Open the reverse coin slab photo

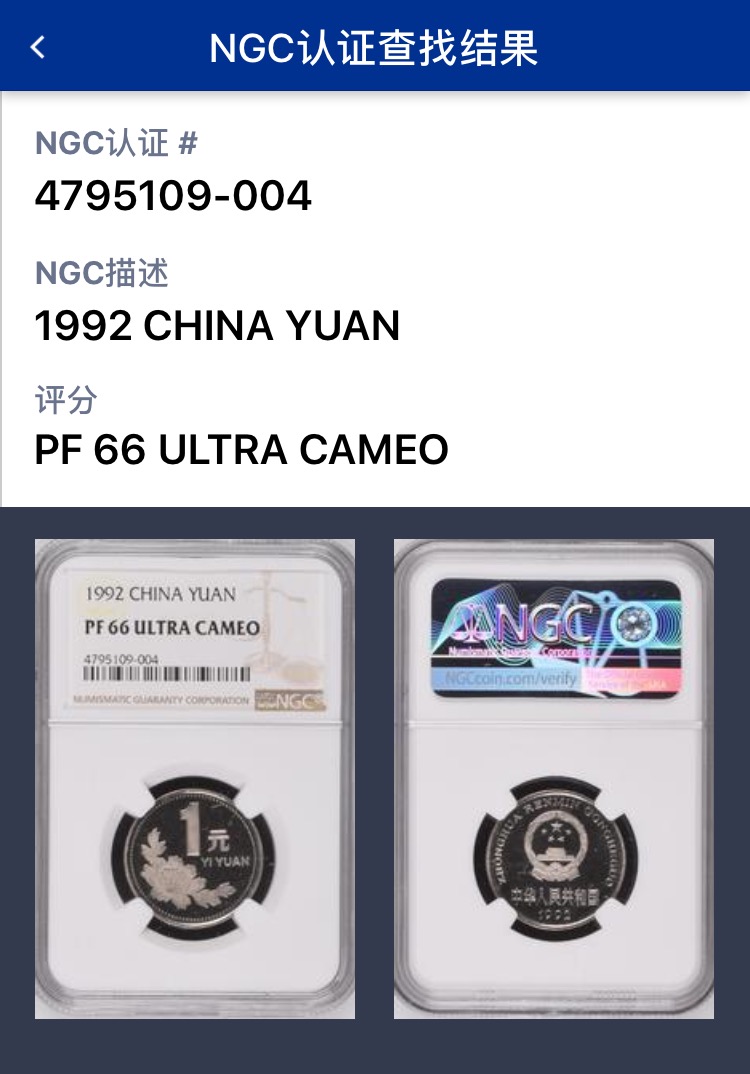pos(554,778)
